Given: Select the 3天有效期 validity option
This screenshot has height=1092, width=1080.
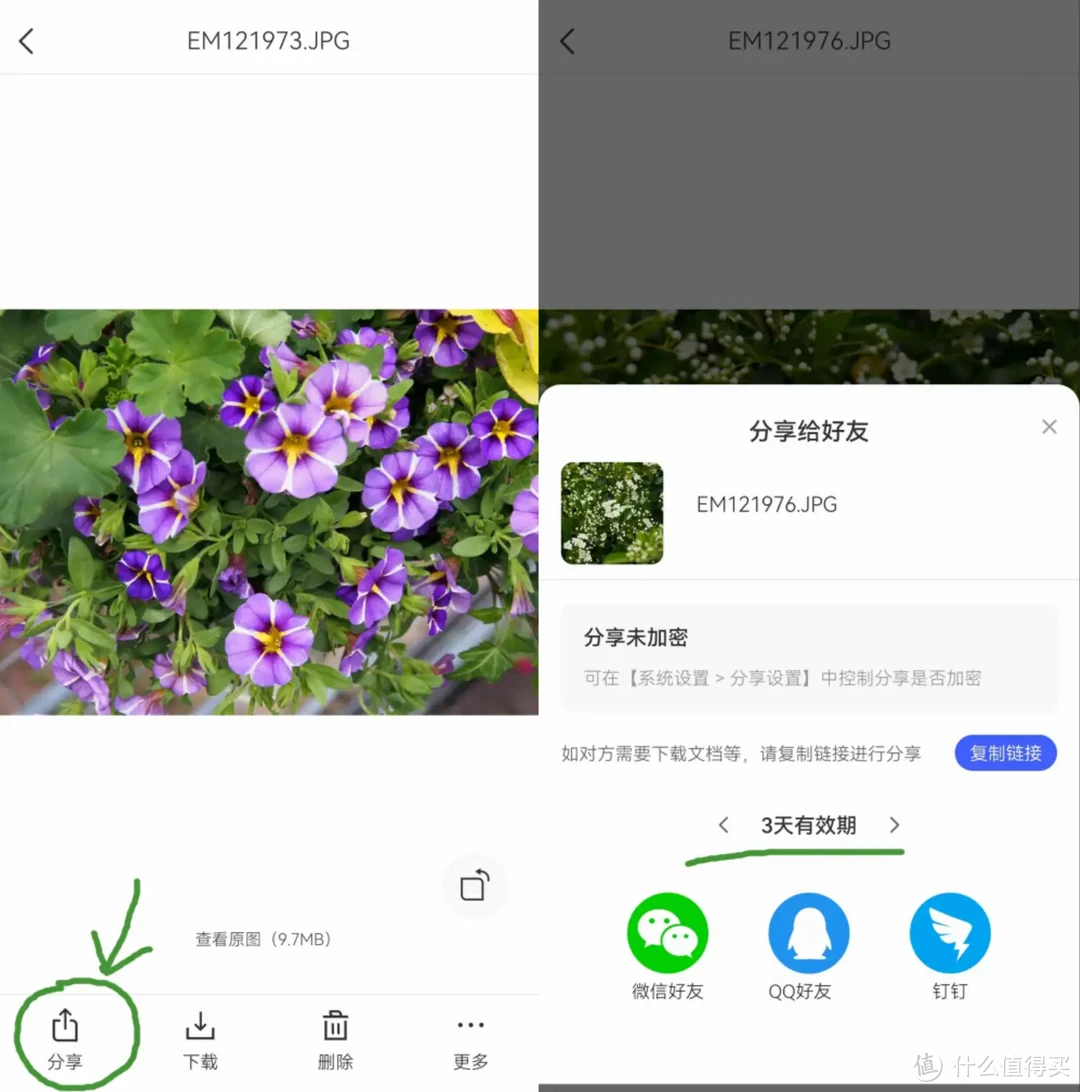Looking at the screenshot, I should [x=809, y=825].
